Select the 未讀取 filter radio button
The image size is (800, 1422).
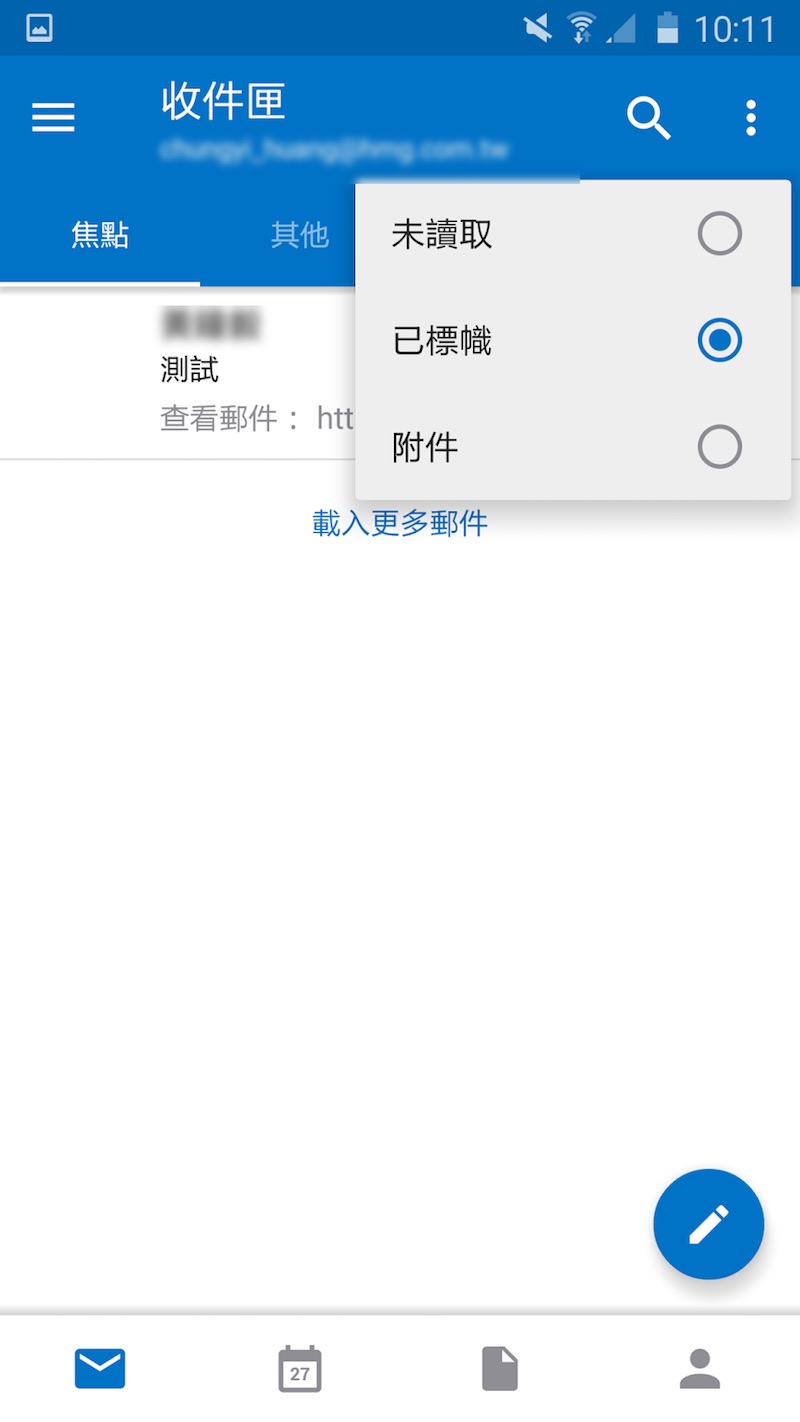pyautogui.click(x=719, y=233)
